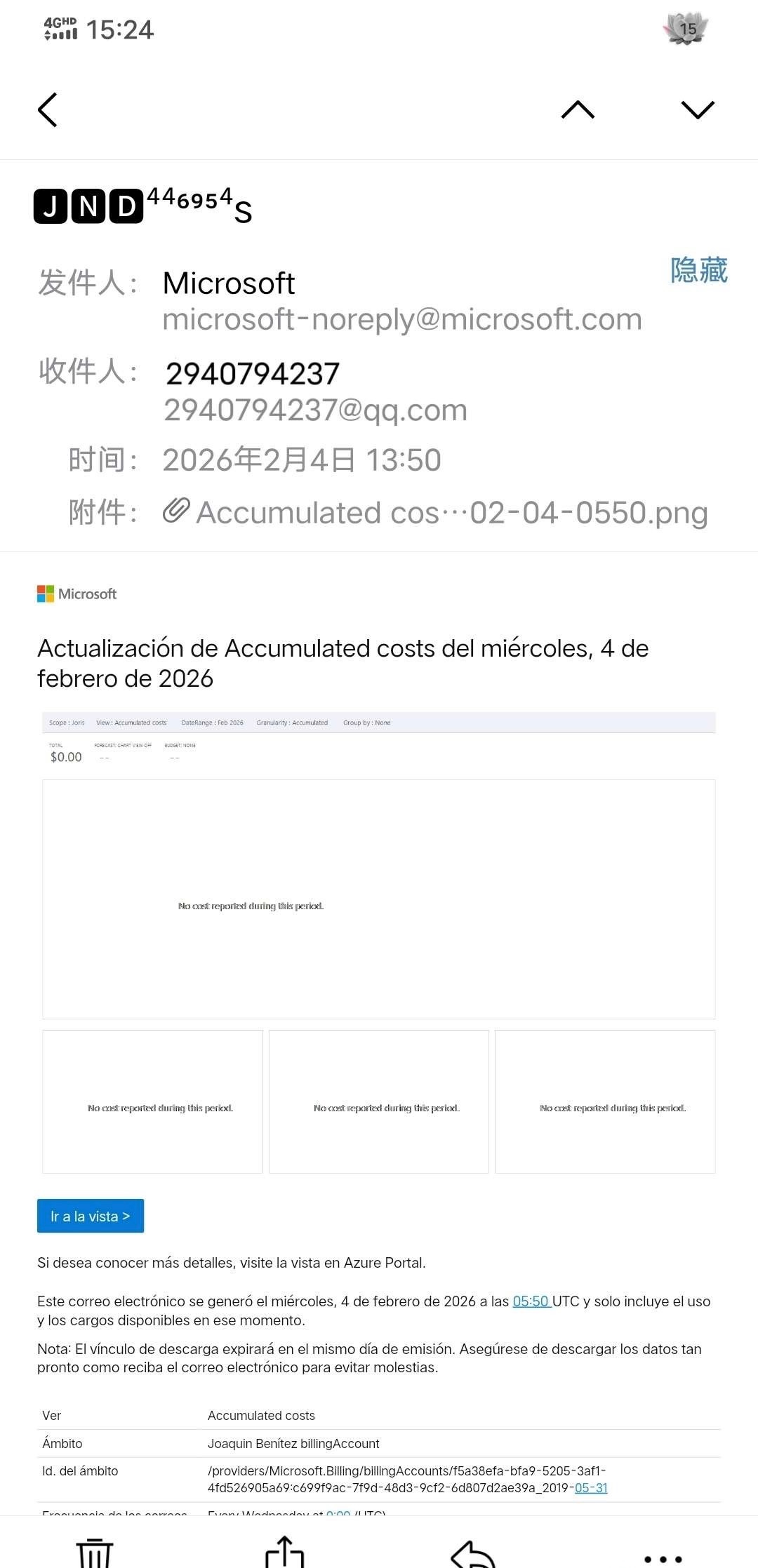Screen dimensions: 758x1568
Task: Open recipient 2940794237@qq.com contact
Action: [x=315, y=410]
